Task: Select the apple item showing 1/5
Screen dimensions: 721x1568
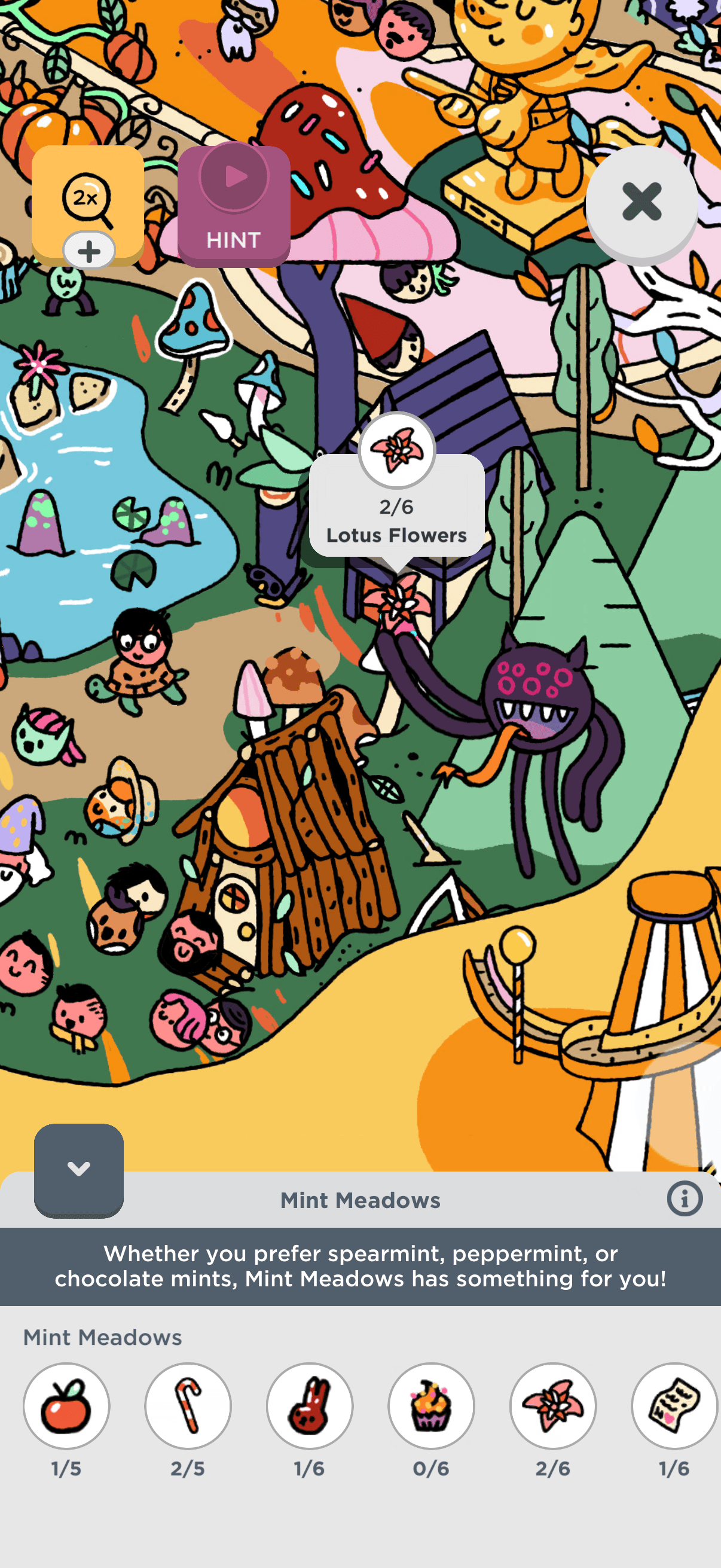Action: (66, 1405)
